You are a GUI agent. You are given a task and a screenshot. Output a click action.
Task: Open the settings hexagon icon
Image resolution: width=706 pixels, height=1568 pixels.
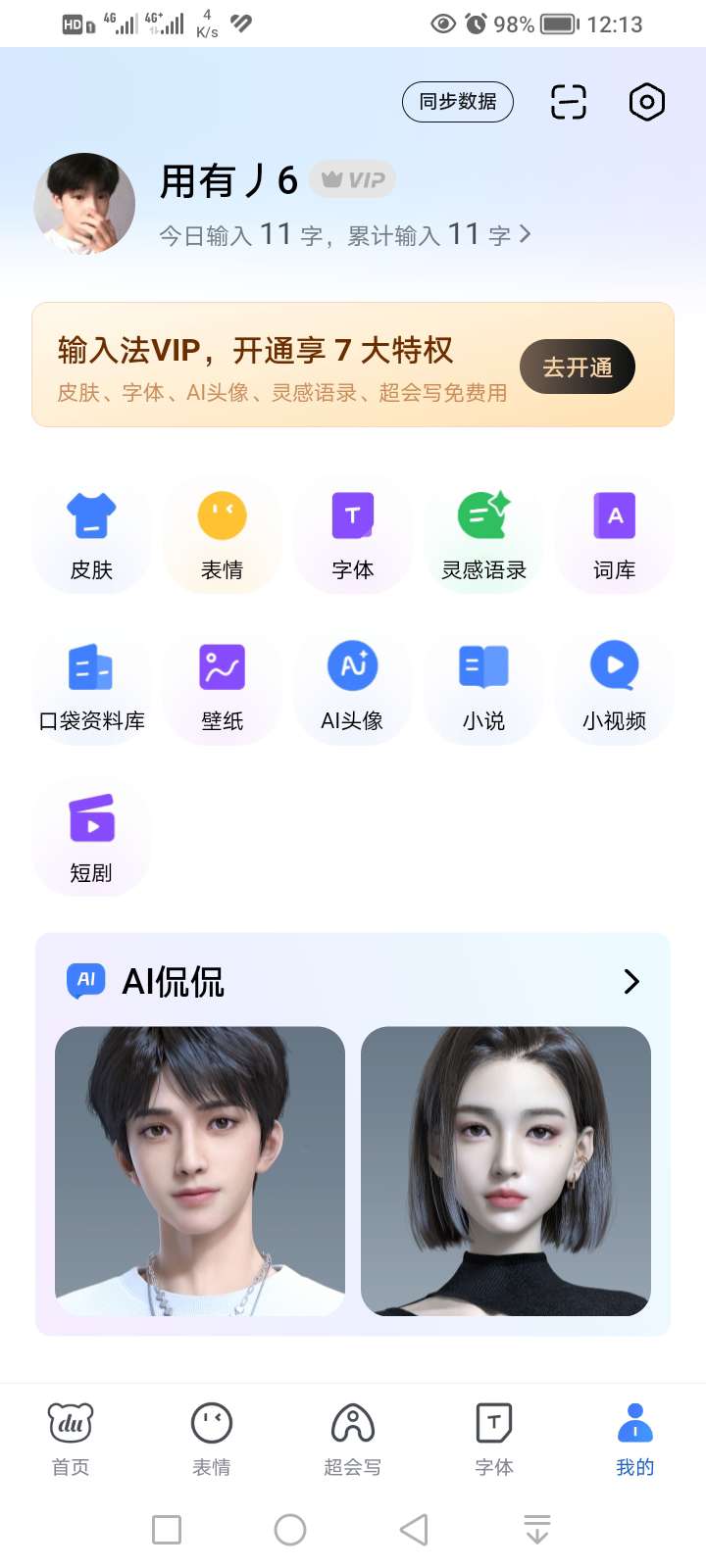coord(646,102)
